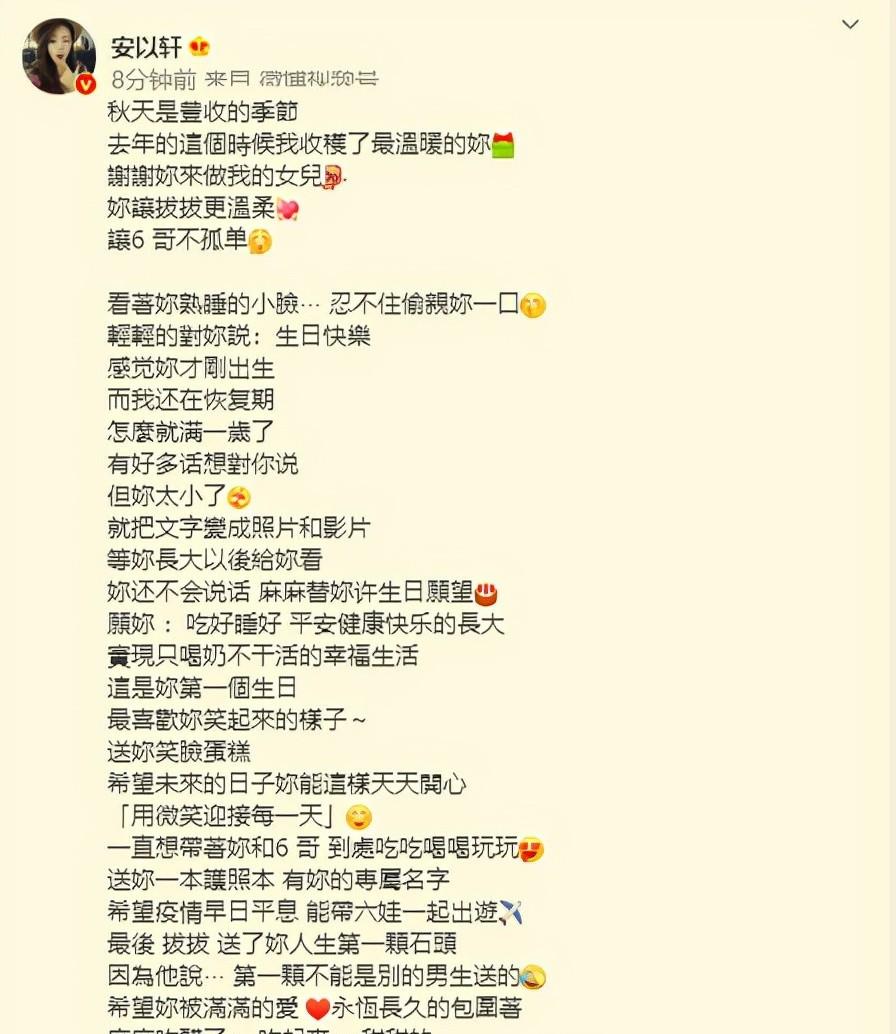Open the 安以轩 username link

(x=145, y=46)
